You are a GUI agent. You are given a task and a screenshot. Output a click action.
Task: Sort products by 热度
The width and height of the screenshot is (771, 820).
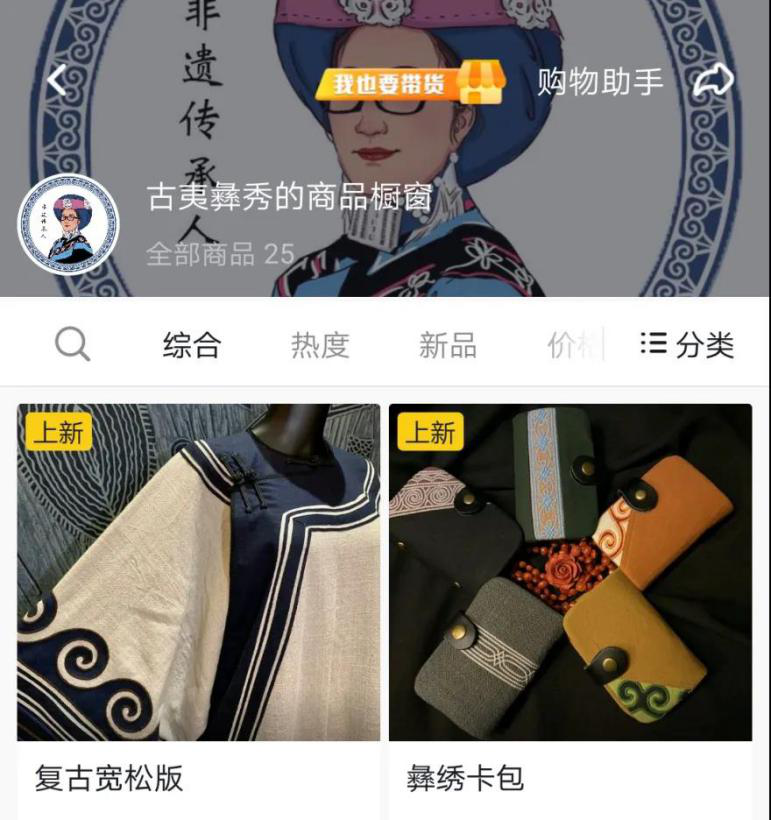320,345
